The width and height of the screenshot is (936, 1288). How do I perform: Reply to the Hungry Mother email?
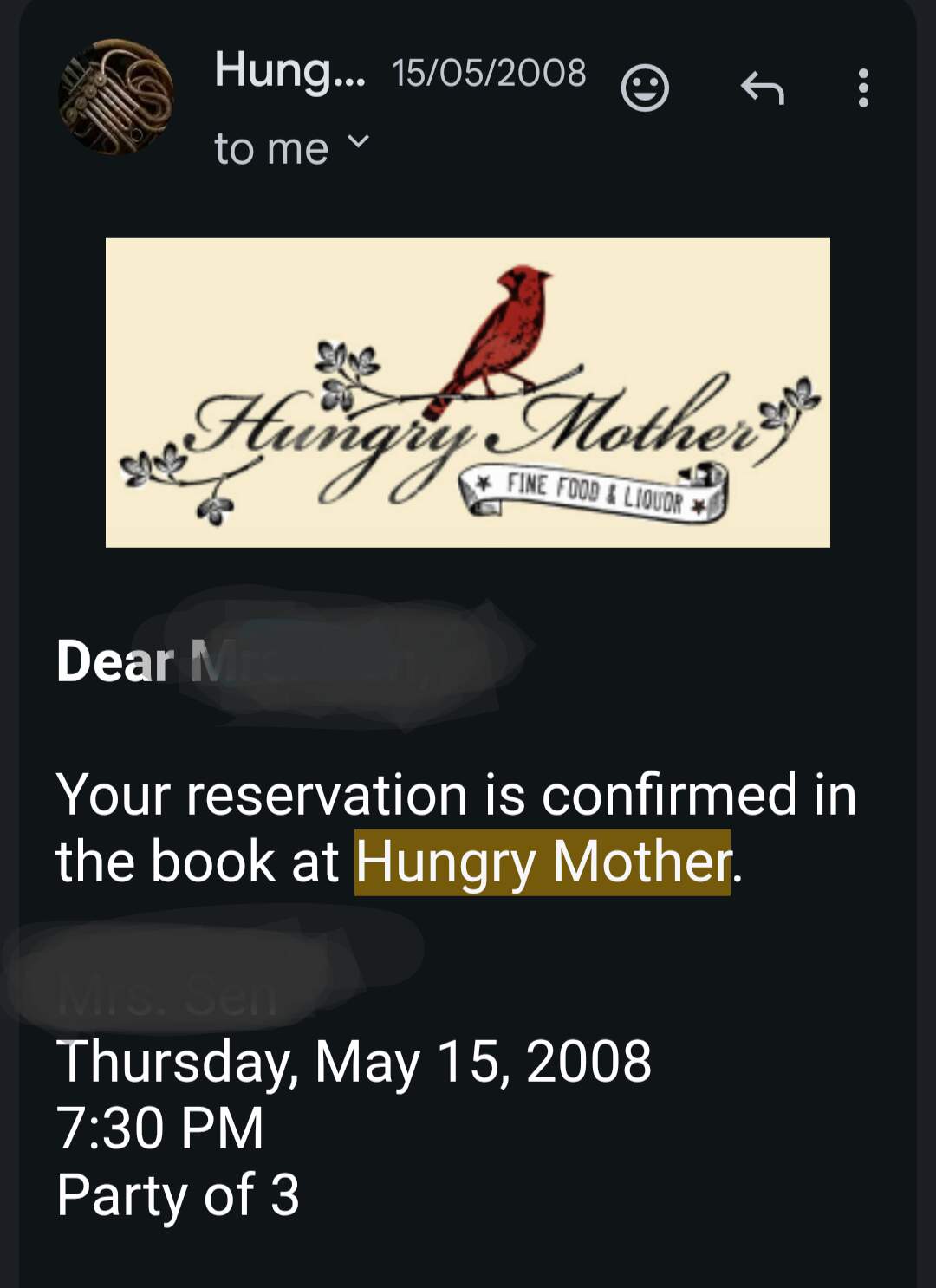pyautogui.click(x=763, y=88)
